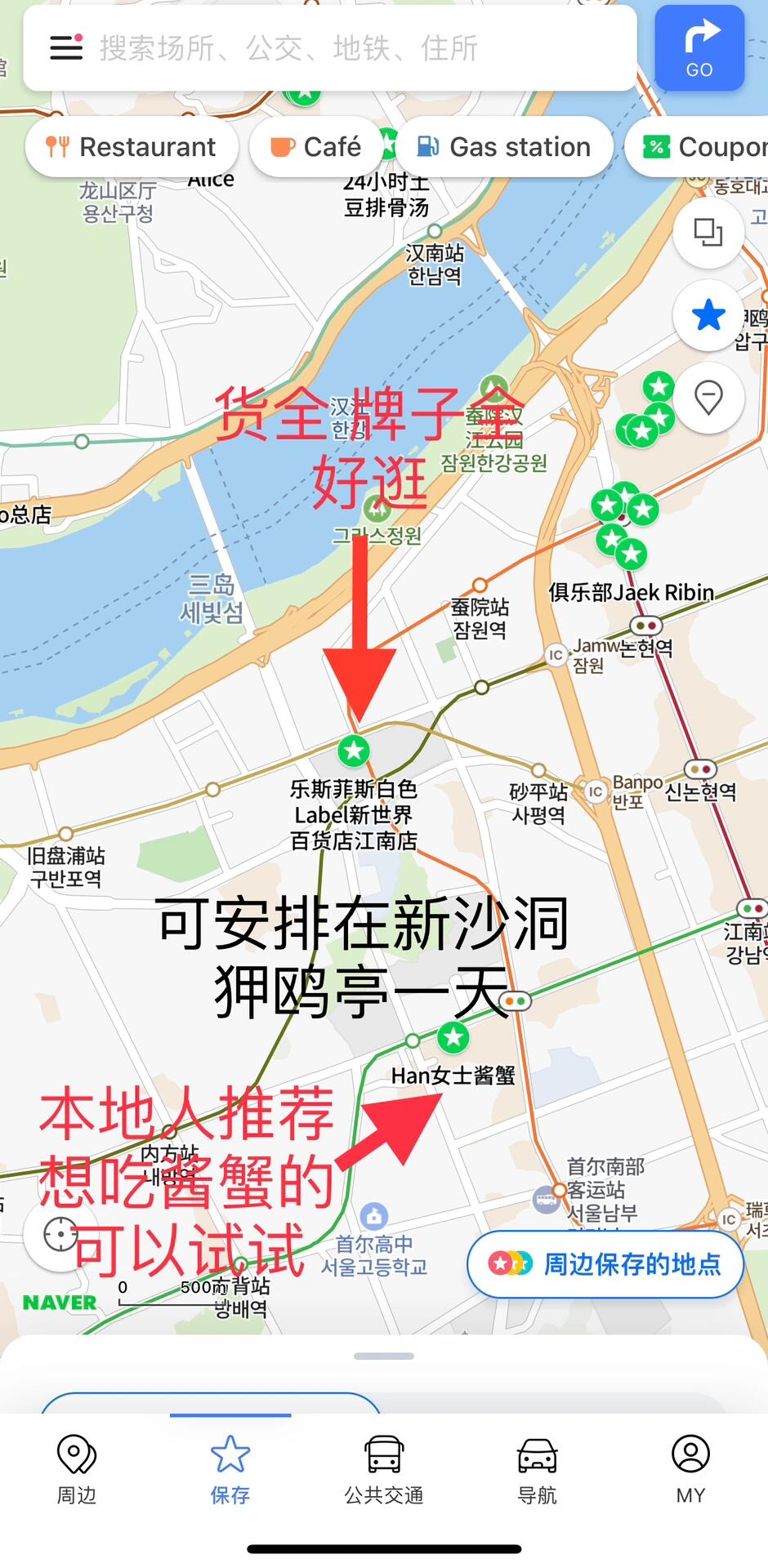Viewport: 768px width, 1568px height.
Task: Tap the location pin button
Action: click(x=708, y=398)
